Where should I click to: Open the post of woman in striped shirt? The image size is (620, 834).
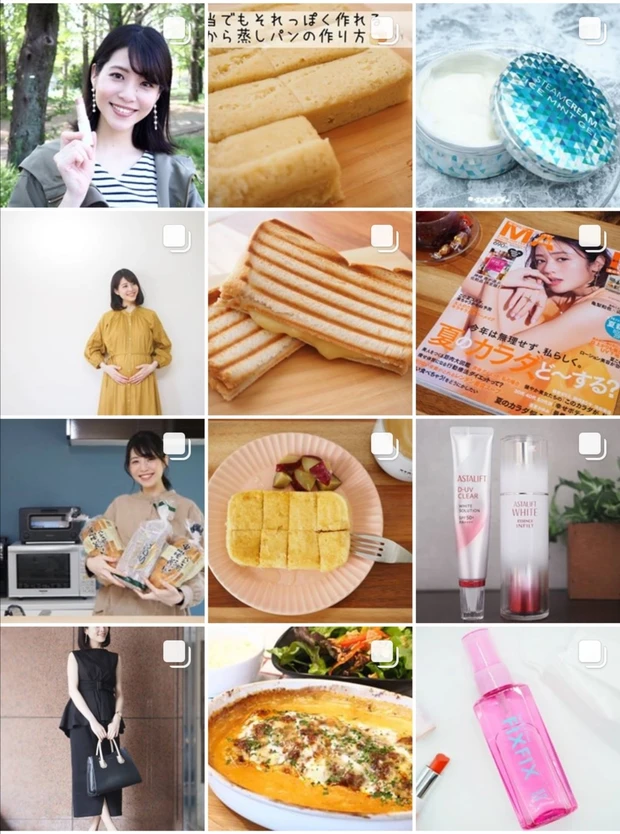(102, 105)
